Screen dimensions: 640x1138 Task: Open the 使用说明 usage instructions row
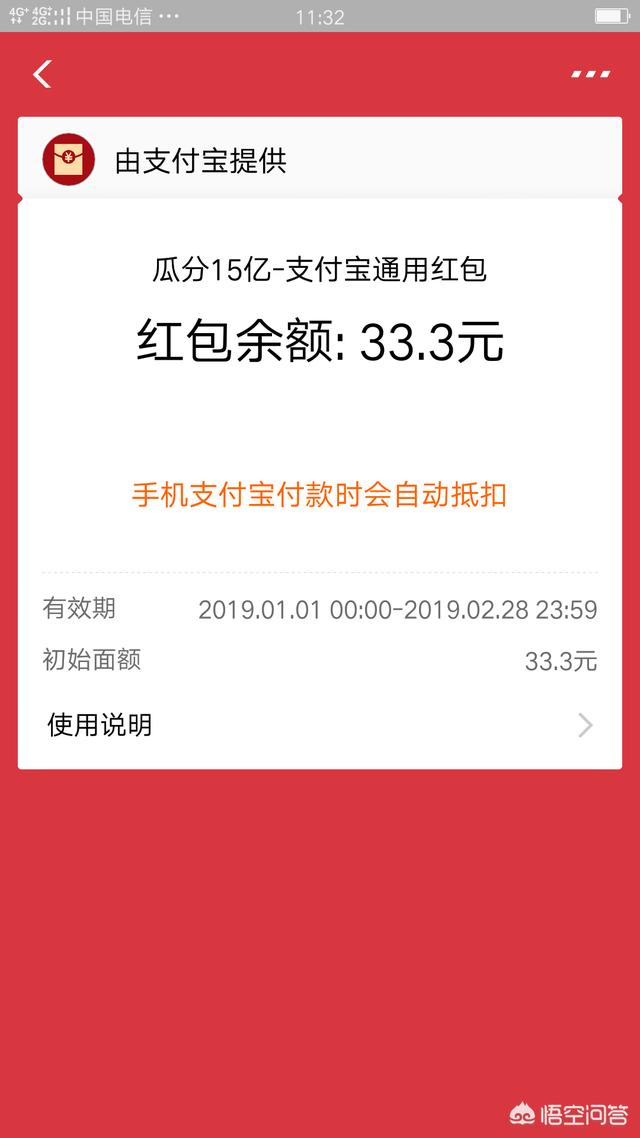[x=319, y=725]
